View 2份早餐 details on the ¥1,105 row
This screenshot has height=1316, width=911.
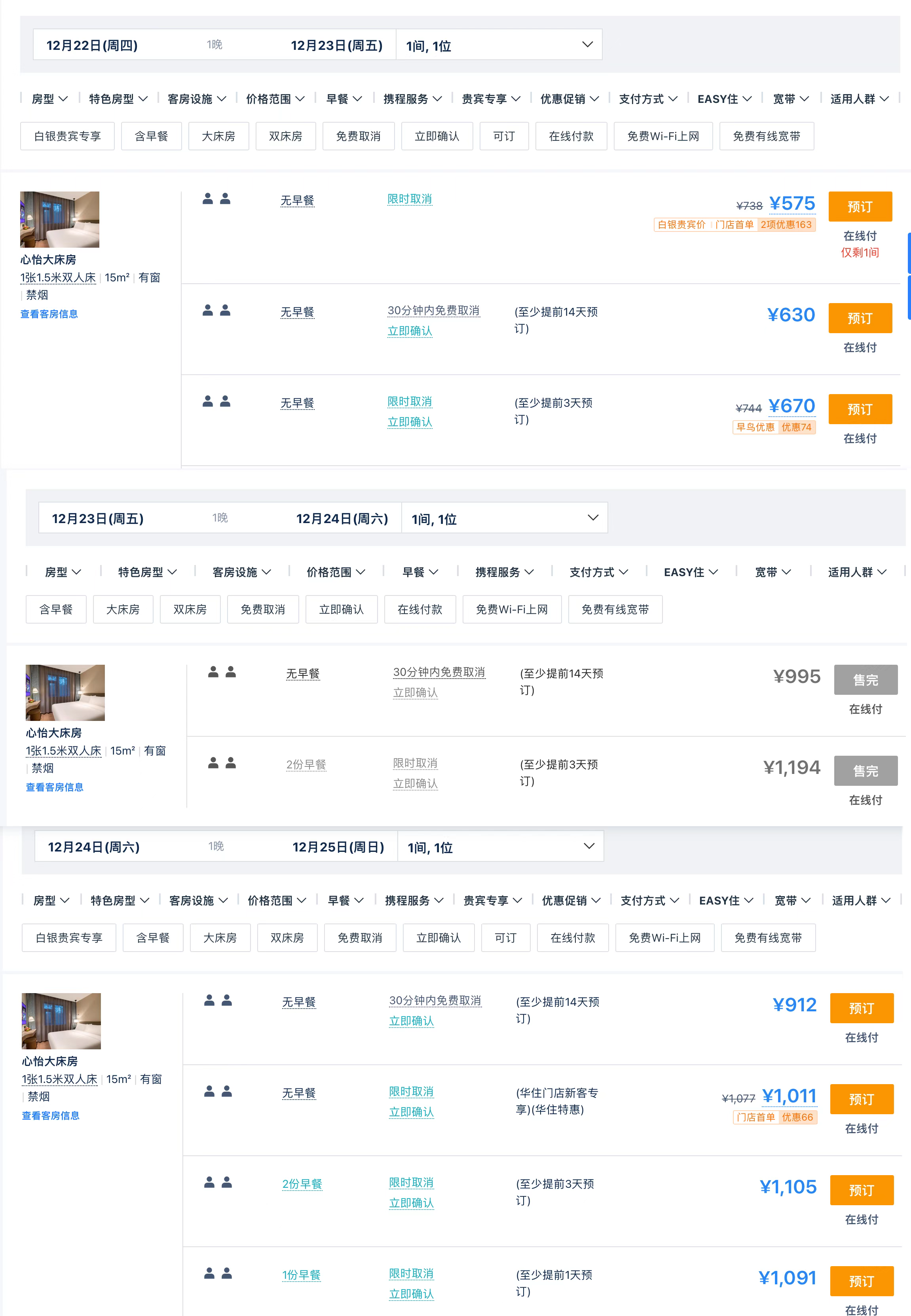pos(302,1184)
